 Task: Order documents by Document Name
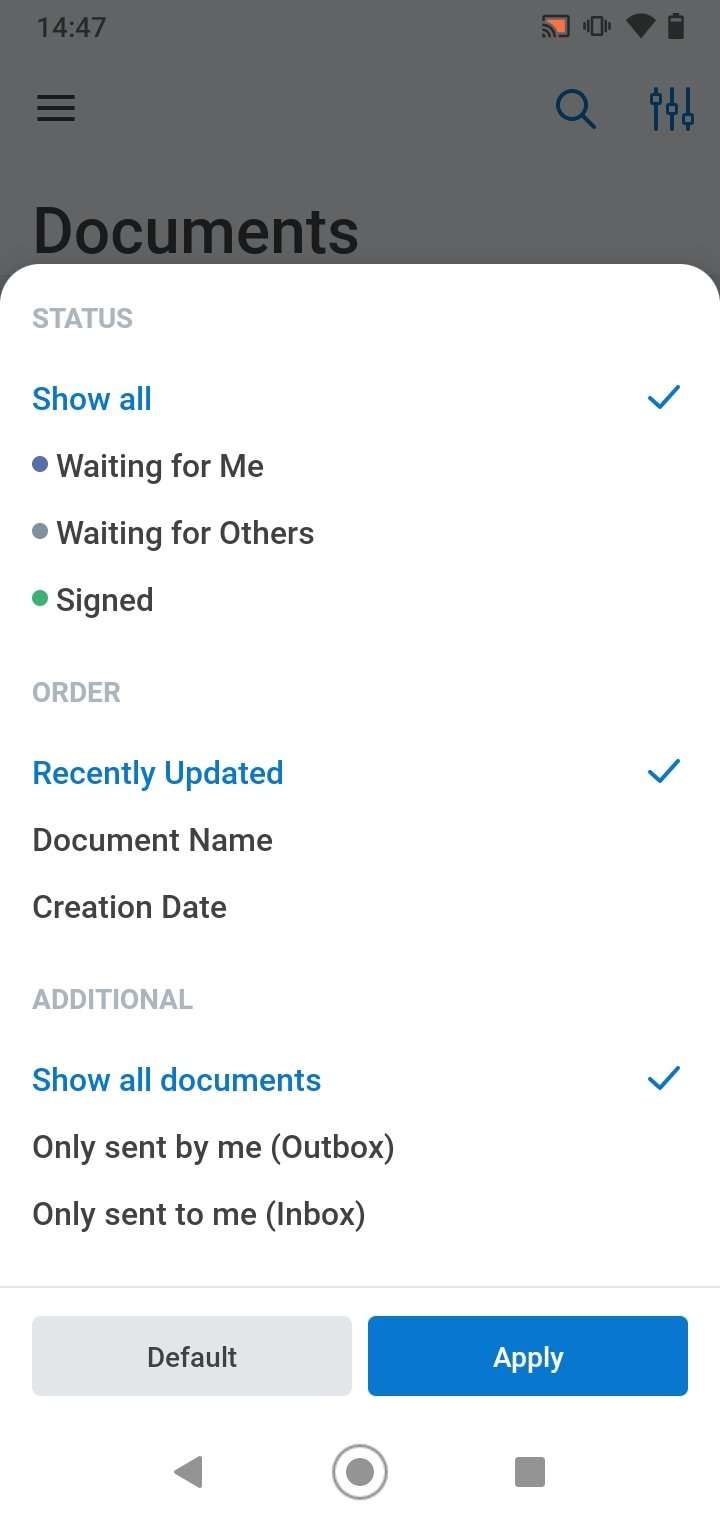click(360, 840)
